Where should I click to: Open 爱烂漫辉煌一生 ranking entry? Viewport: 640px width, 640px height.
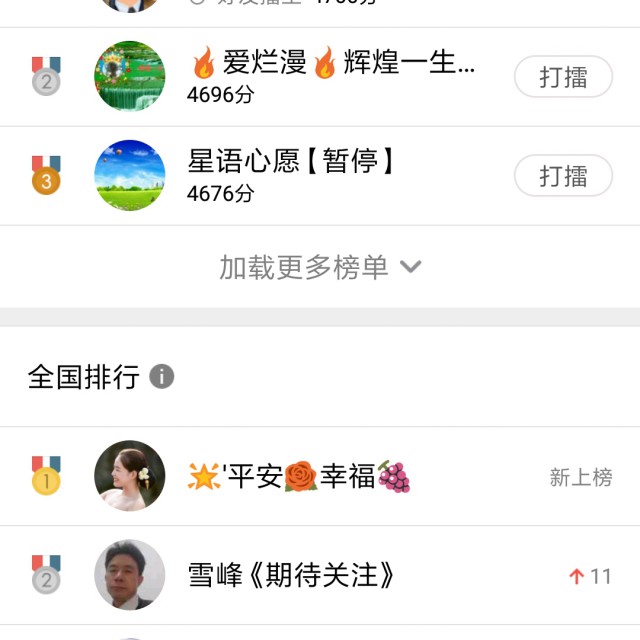330,77
